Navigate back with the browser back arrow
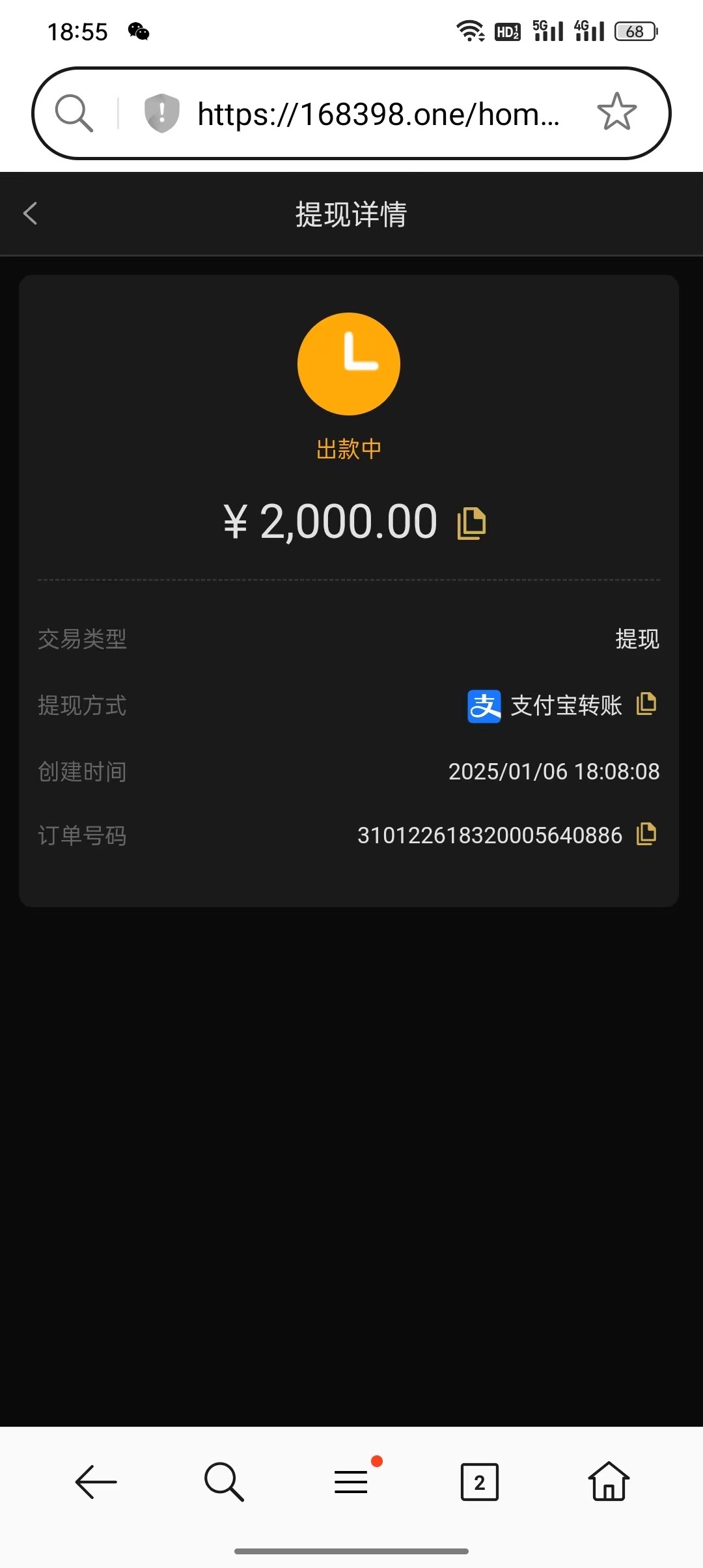The width and height of the screenshot is (703, 1568). point(96,1482)
